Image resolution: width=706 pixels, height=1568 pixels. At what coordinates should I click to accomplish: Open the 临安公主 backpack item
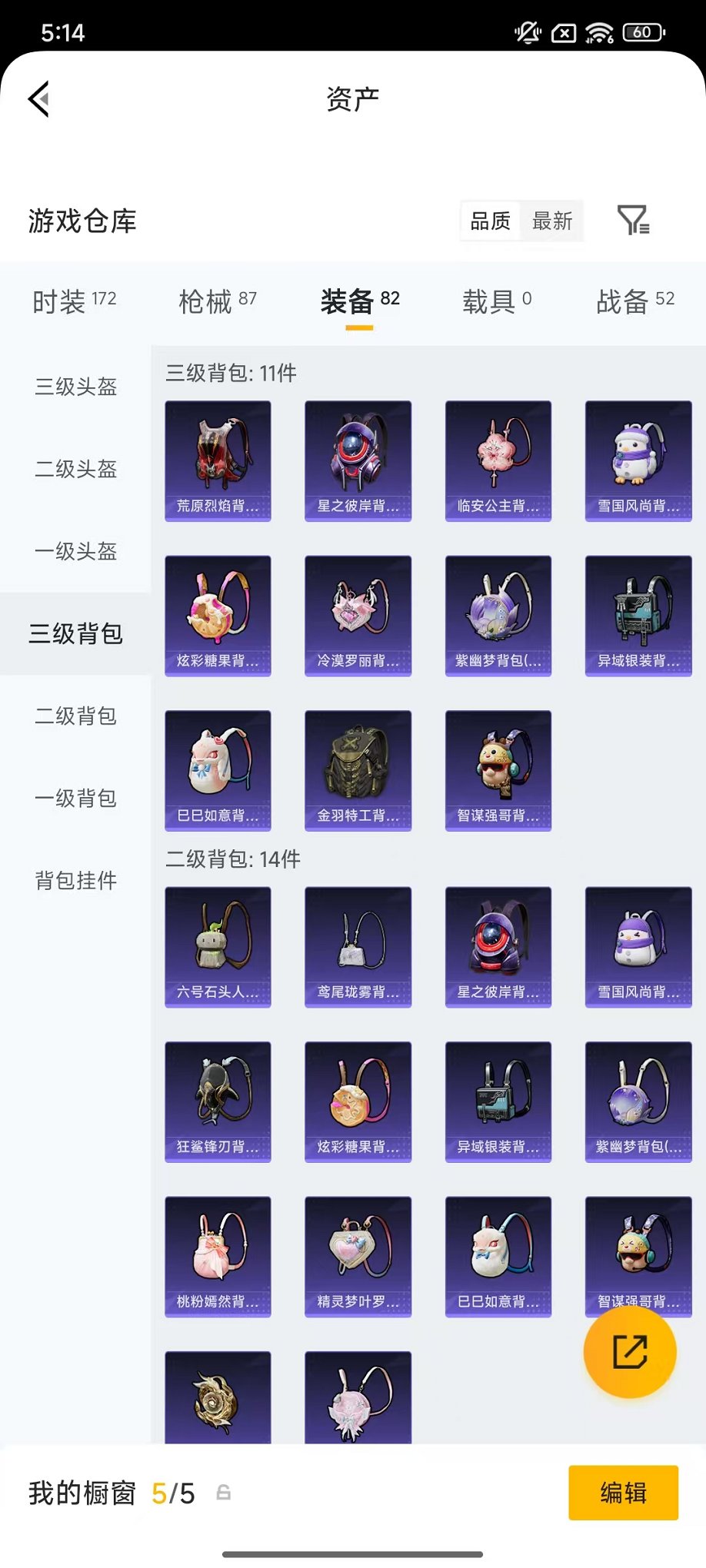click(x=498, y=460)
